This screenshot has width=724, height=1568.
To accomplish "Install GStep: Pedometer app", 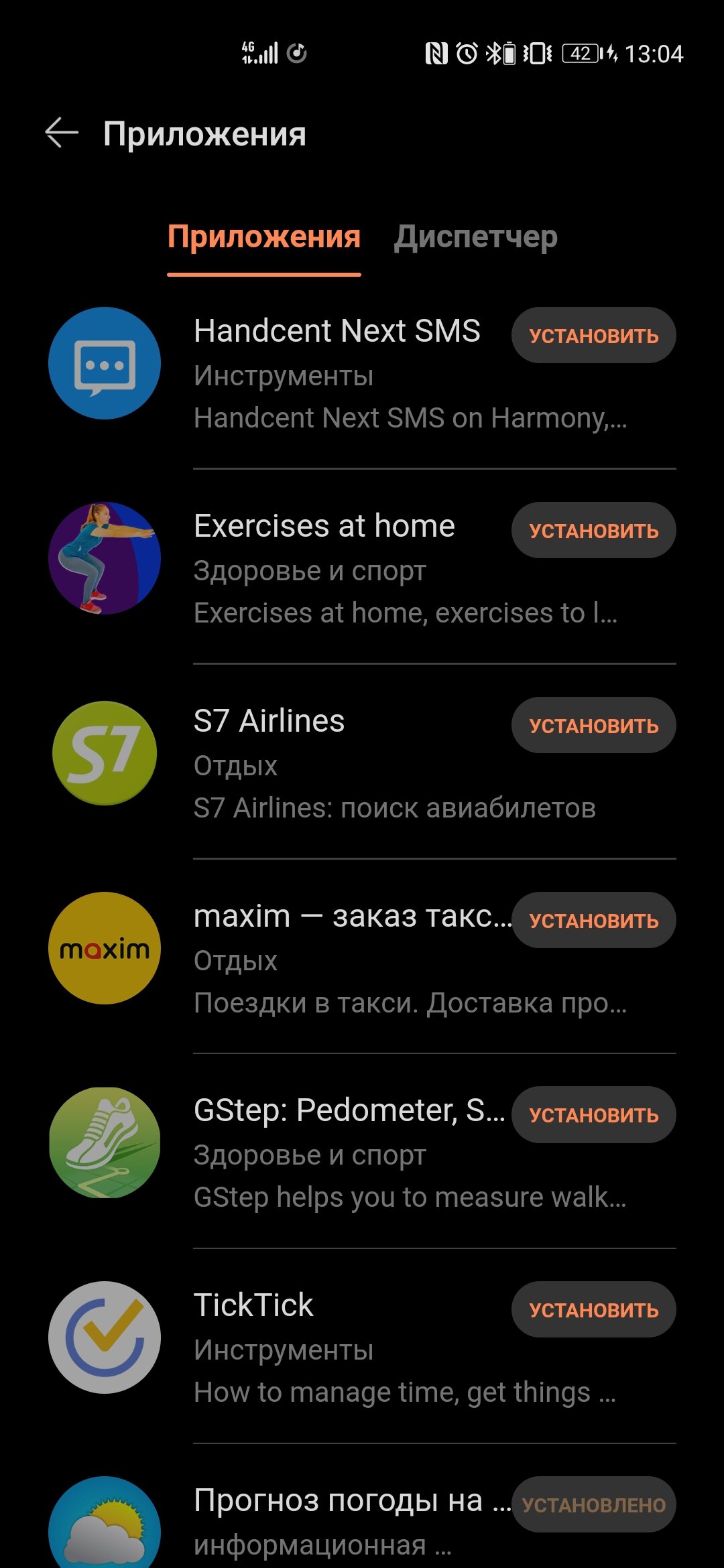I will 593,1115.
